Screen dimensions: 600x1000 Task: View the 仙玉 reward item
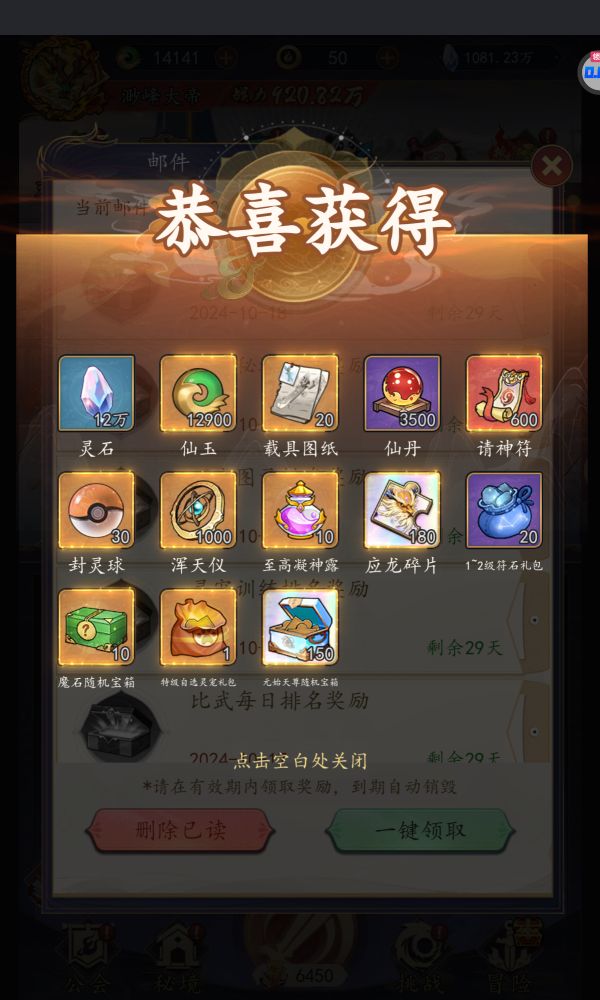[x=198, y=394]
